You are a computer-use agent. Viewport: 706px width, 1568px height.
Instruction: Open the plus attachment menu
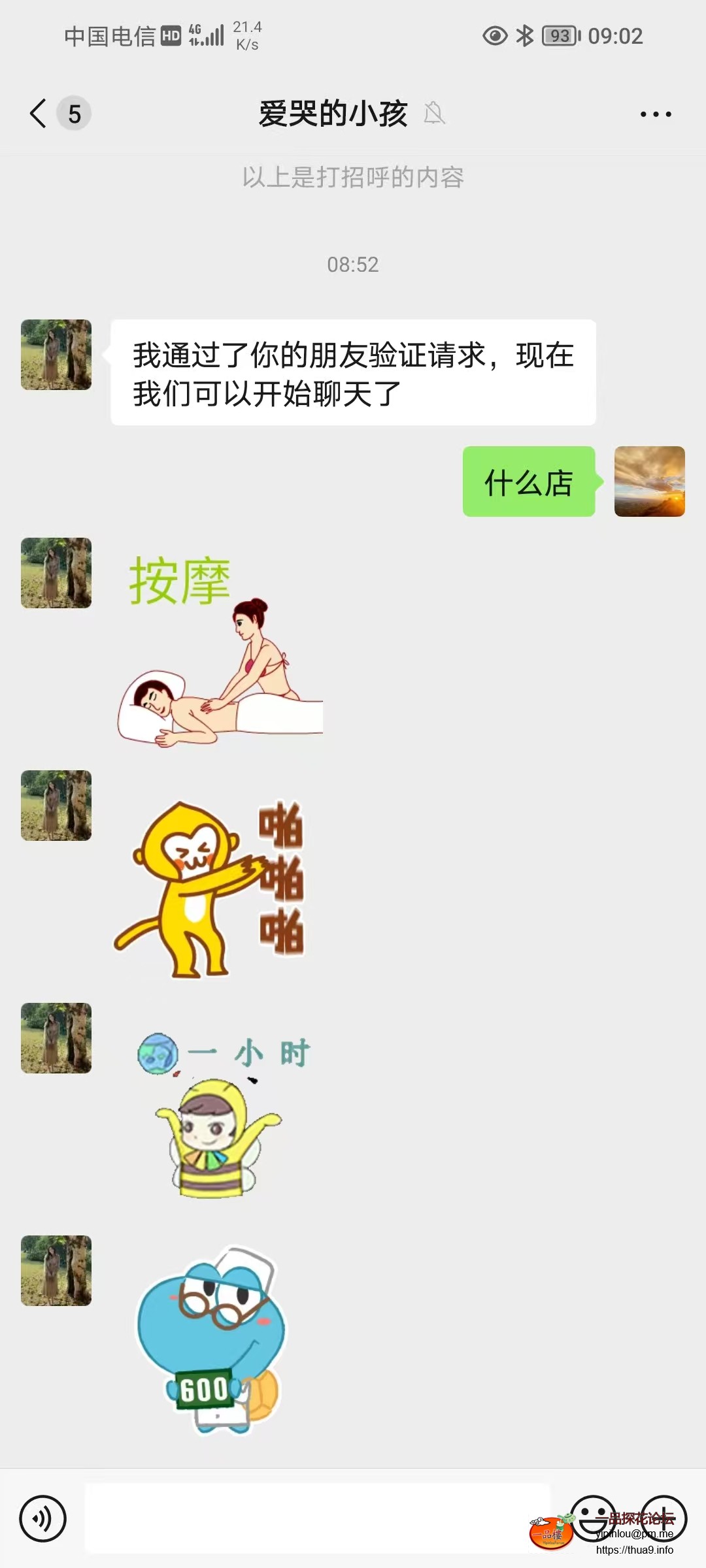click(664, 1518)
